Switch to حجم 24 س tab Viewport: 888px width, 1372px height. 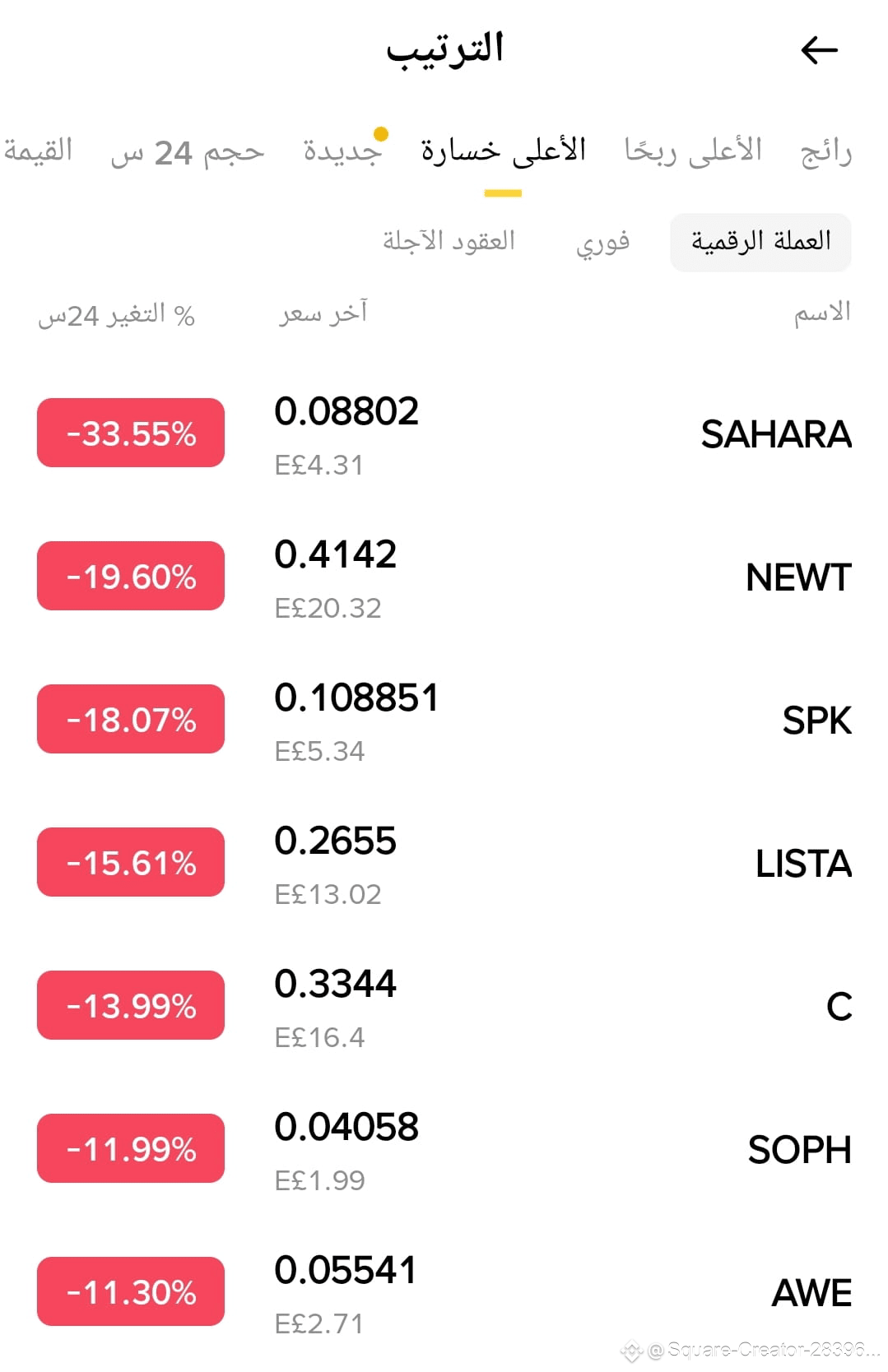[x=188, y=153]
